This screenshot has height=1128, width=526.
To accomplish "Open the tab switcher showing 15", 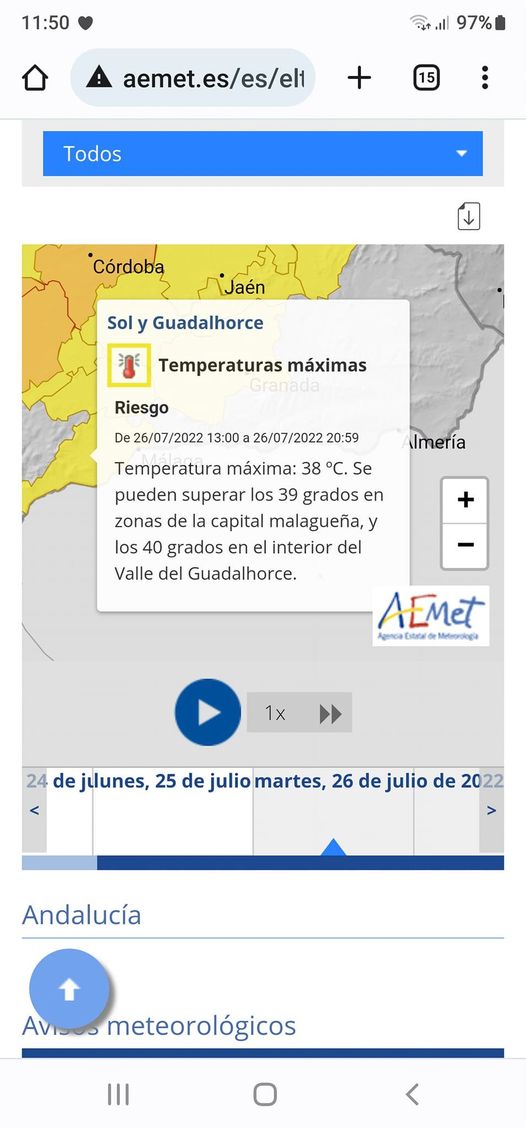I will [x=427, y=78].
